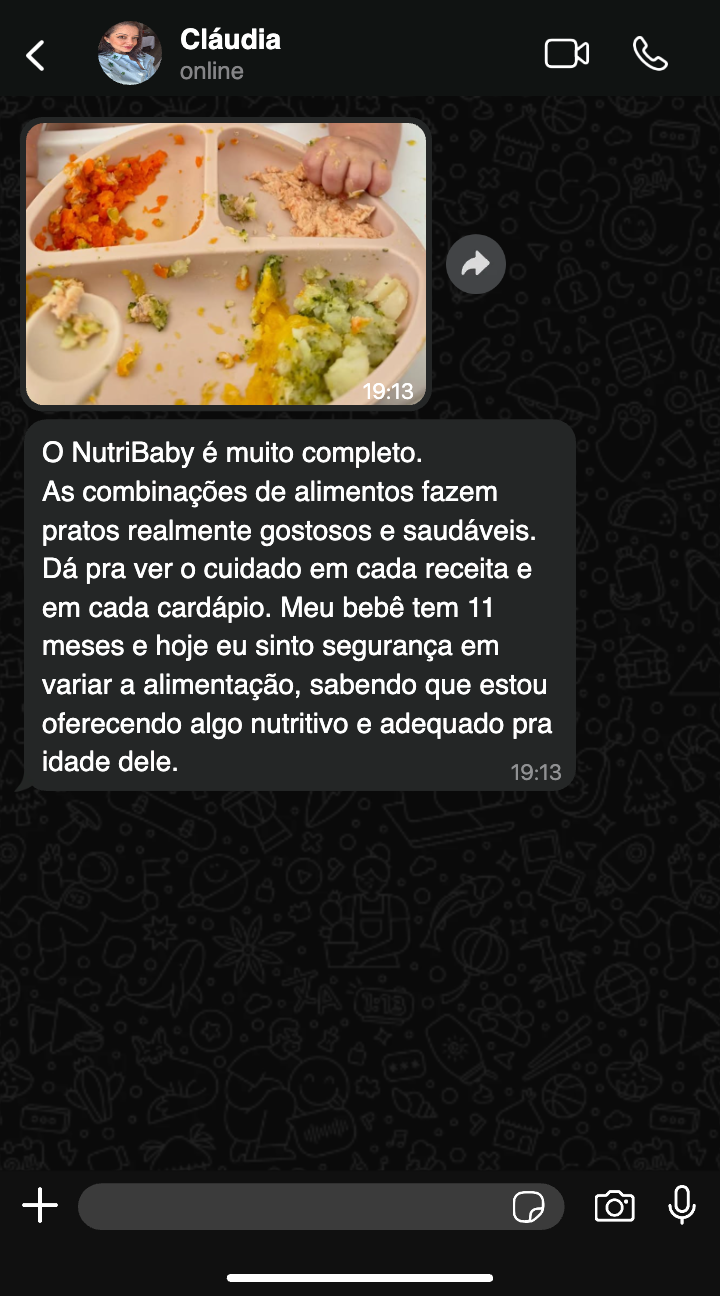Go back to the chat list
This screenshot has width=720, height=1296.
tap(35, 55)
